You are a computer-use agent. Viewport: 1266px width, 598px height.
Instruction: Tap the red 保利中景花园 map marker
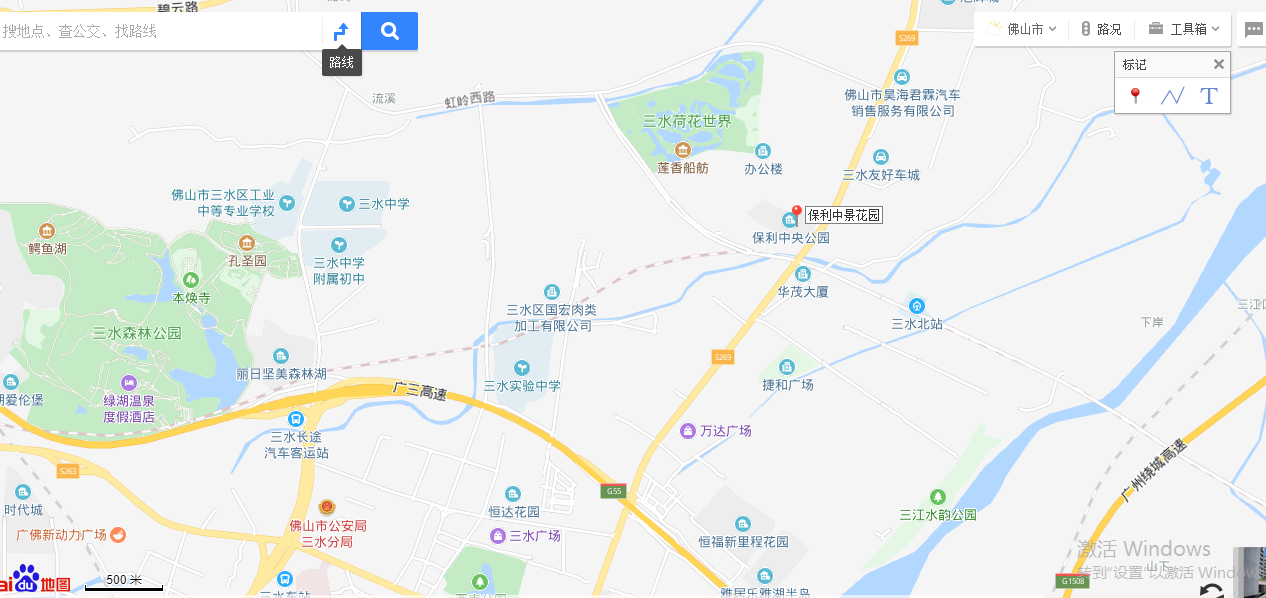[x=797, y=212]
